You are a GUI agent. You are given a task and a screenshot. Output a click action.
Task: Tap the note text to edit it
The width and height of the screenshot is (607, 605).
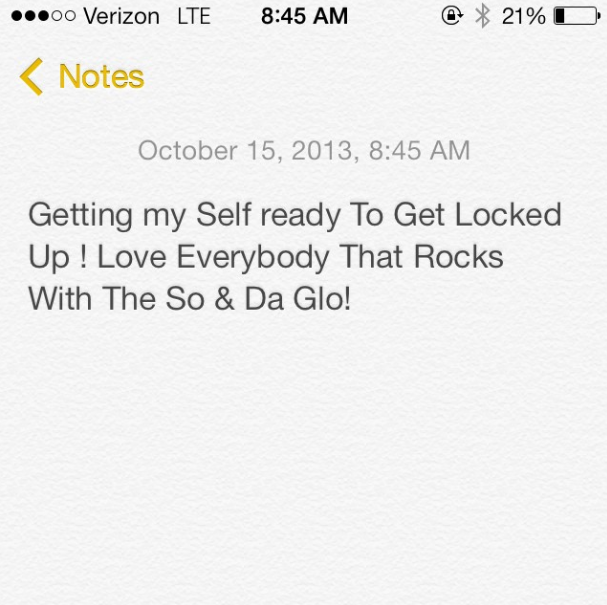click(x=294, y=256)
